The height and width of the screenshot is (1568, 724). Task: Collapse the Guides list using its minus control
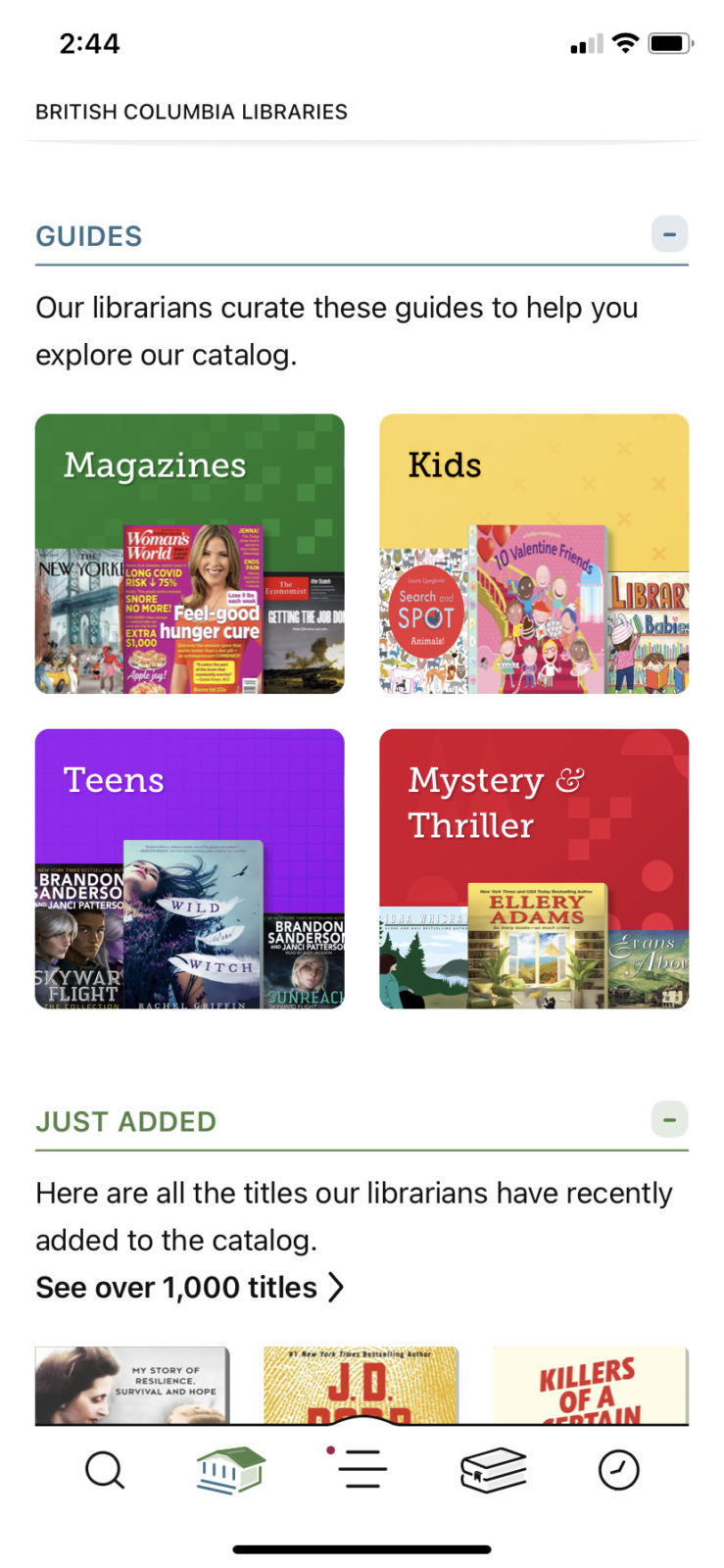pyautogui.click(x=670, y=234)
